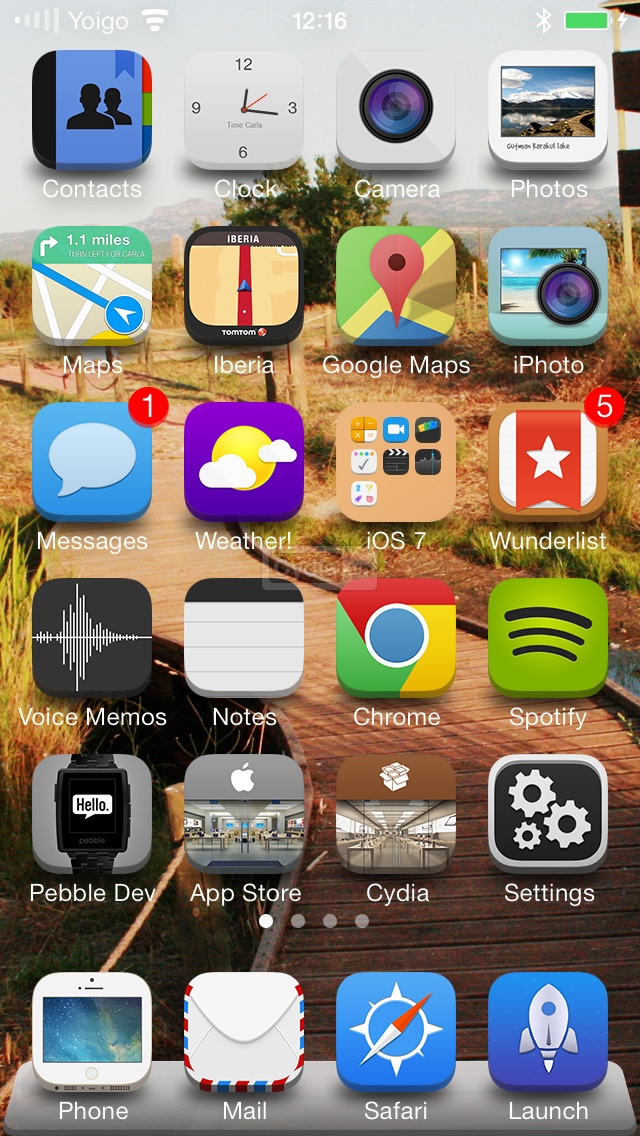Open the Photos app

548,110
